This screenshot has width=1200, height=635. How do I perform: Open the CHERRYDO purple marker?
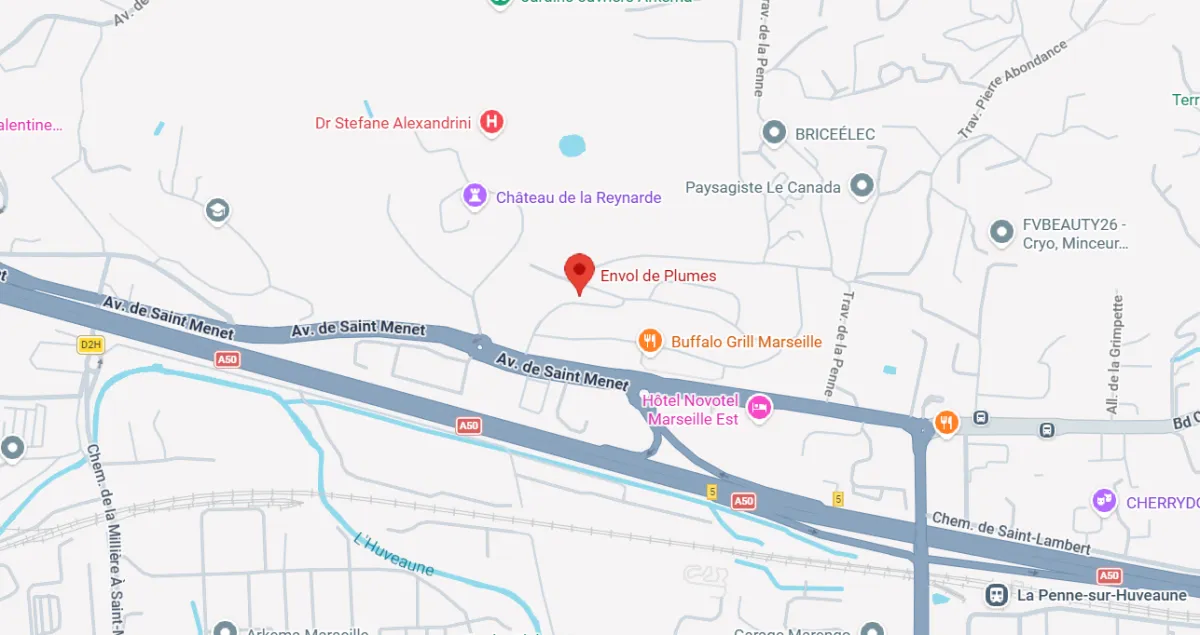click(x=1105, y=501)
